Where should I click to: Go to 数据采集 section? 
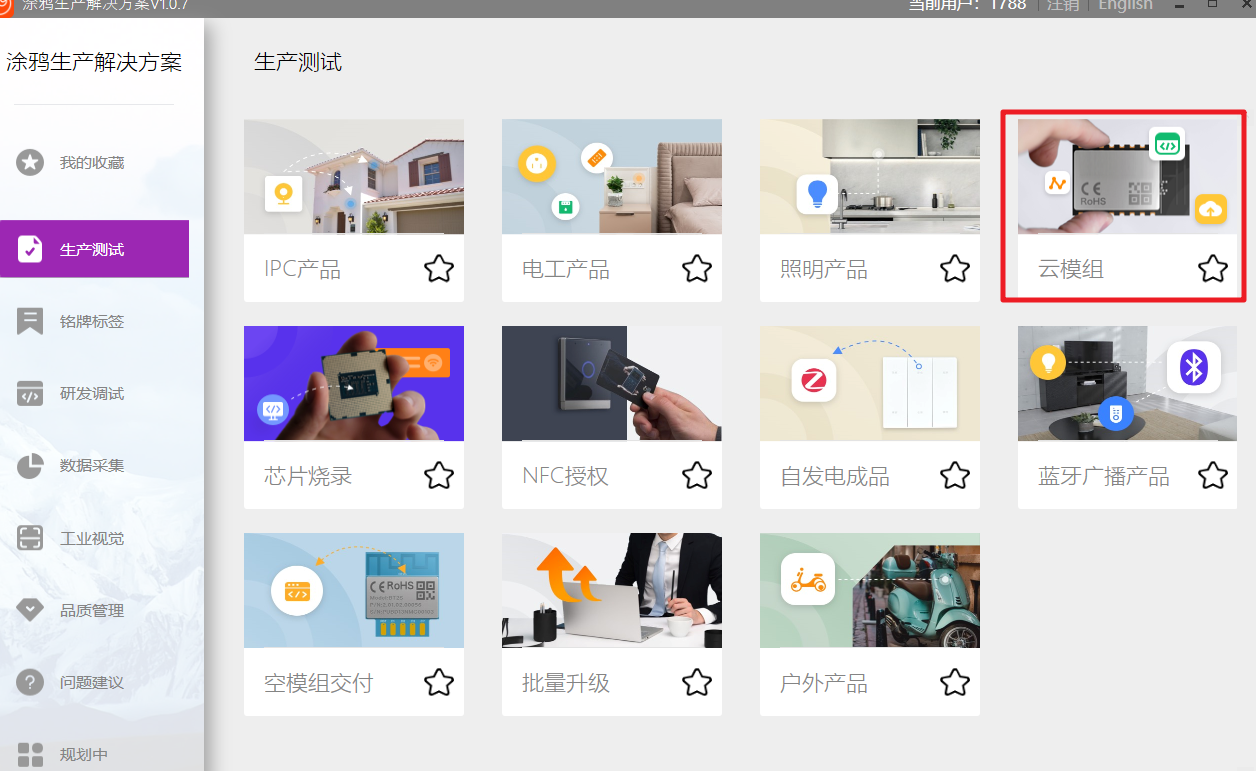click(90, 466)
